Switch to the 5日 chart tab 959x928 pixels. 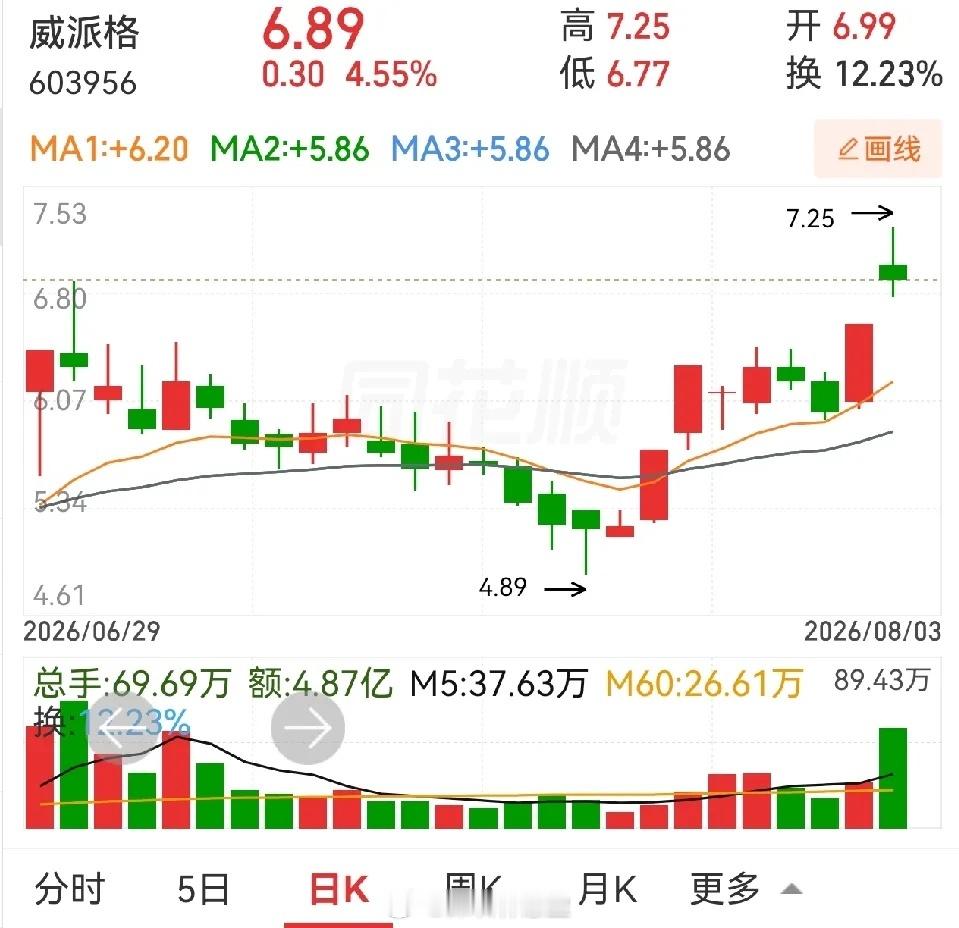pos(204,889)
